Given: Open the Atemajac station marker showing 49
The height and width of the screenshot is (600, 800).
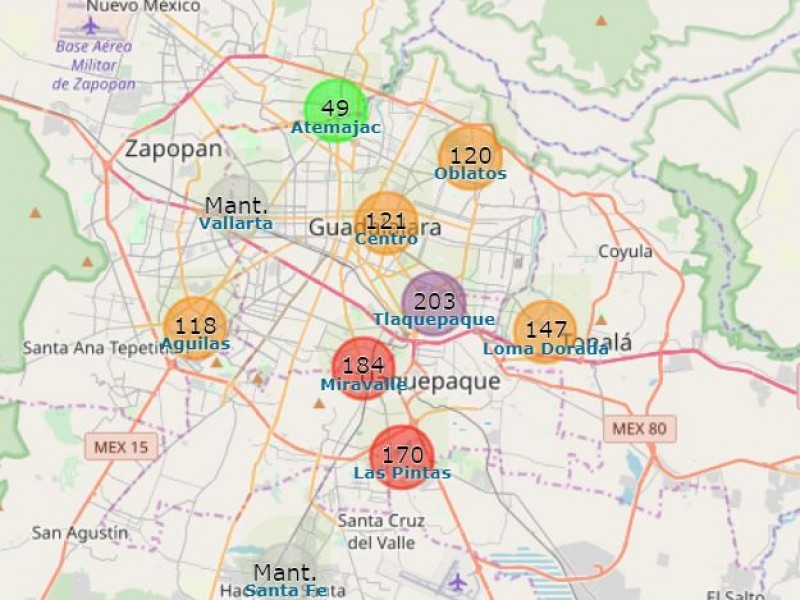Looking at the screenshot, I should pyautogui.click(x=336, y=110).
